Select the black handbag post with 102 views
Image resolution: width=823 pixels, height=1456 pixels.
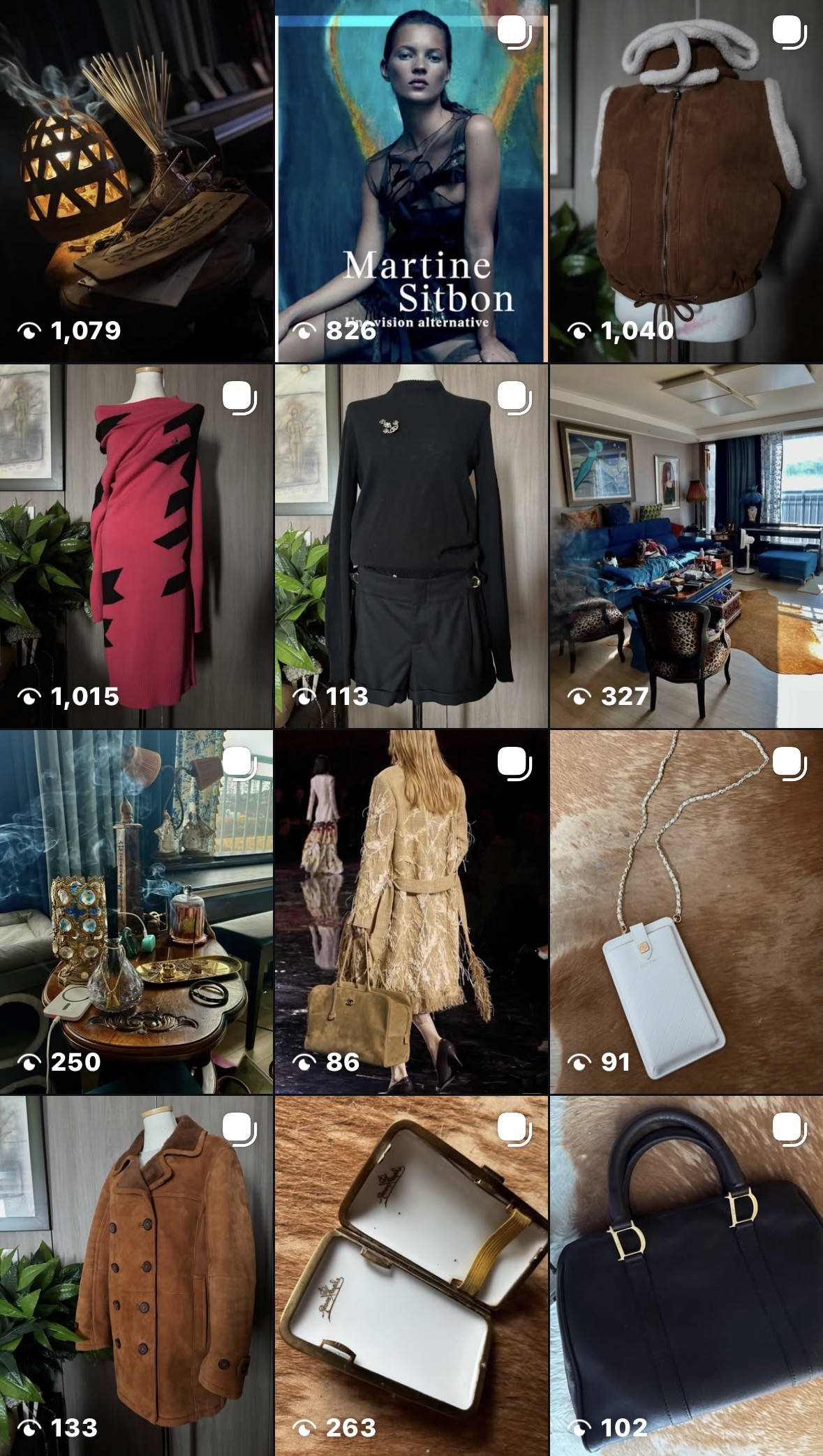click(x=686, y=1276)
